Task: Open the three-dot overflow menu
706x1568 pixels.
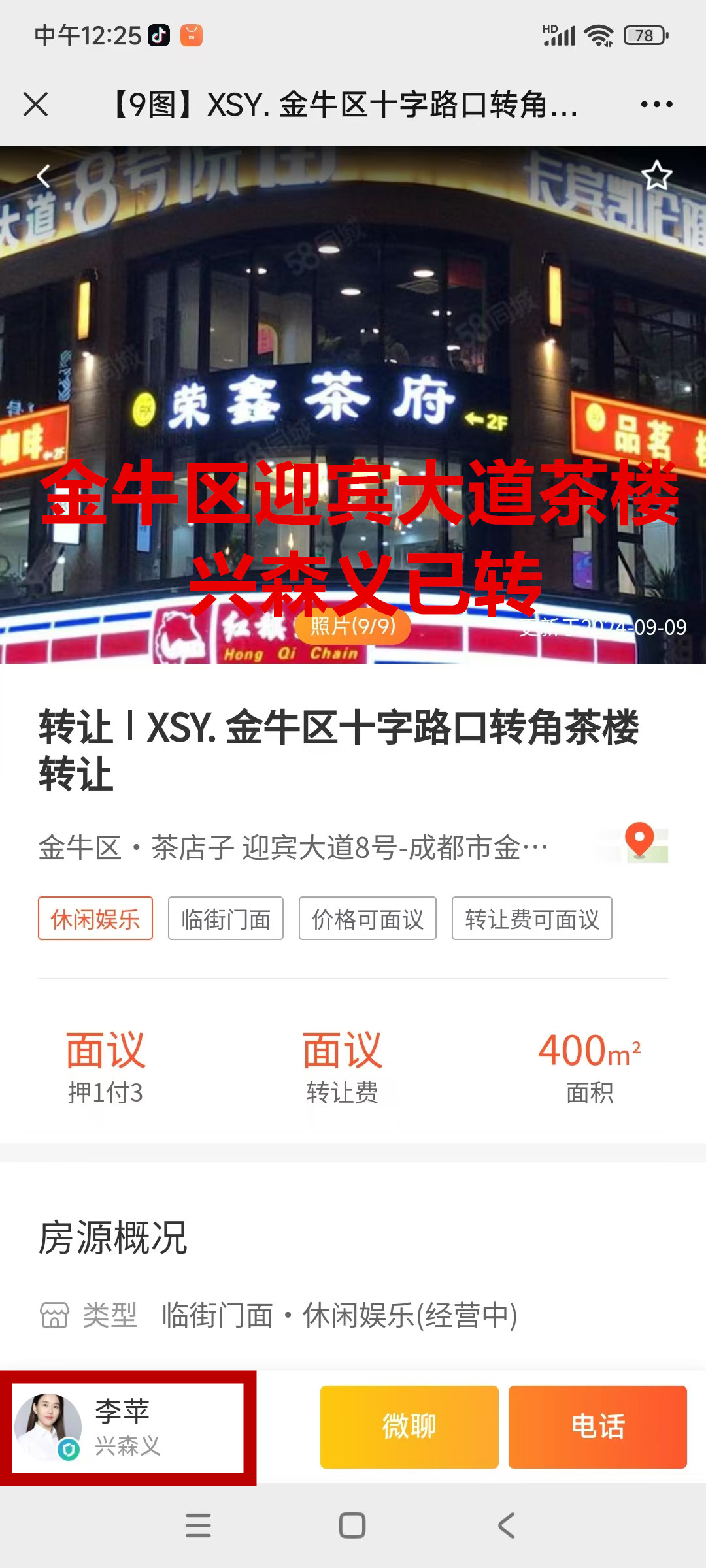Action: point(656,105)
